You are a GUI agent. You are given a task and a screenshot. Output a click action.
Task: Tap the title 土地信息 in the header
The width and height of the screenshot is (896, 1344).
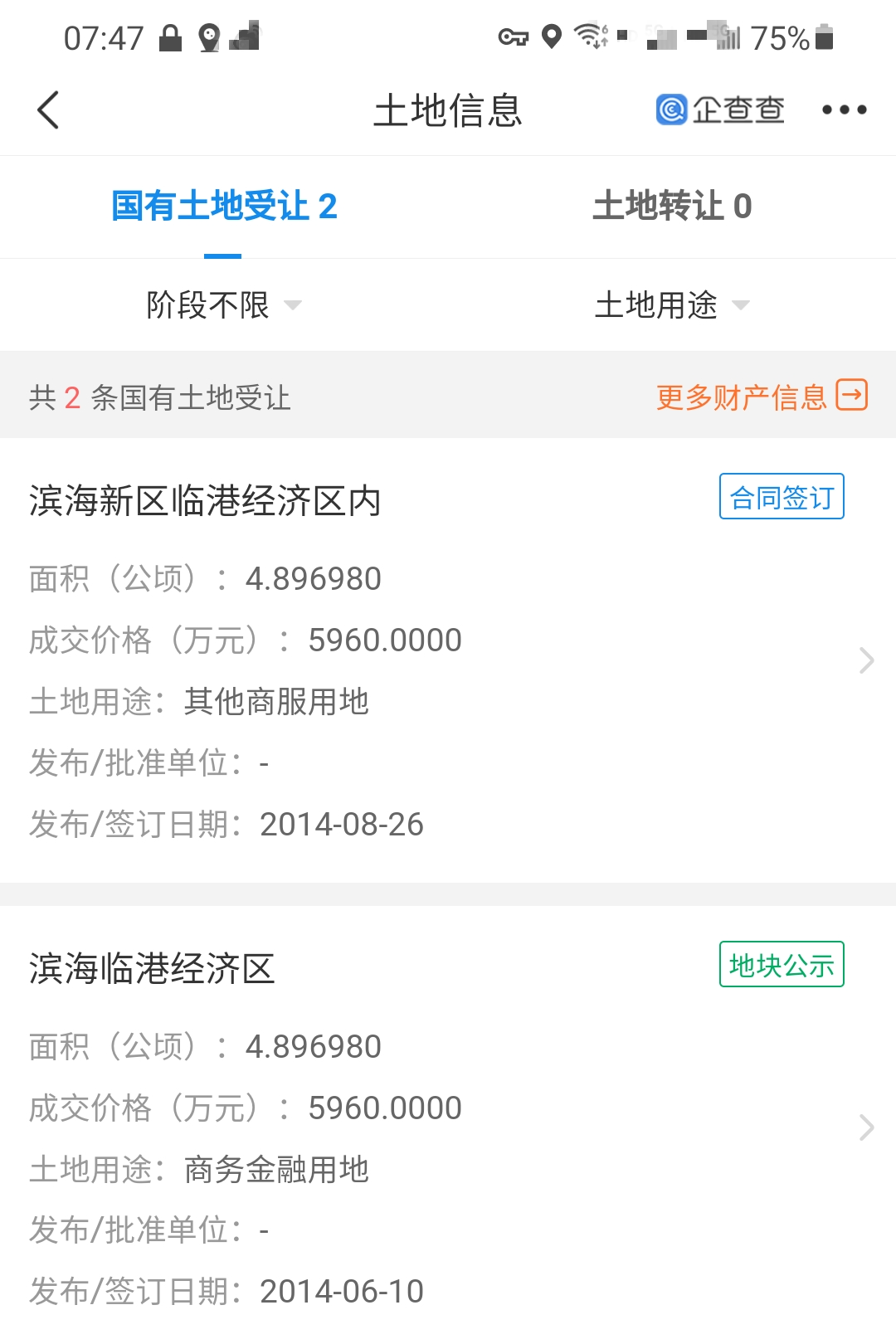point(448,110)
